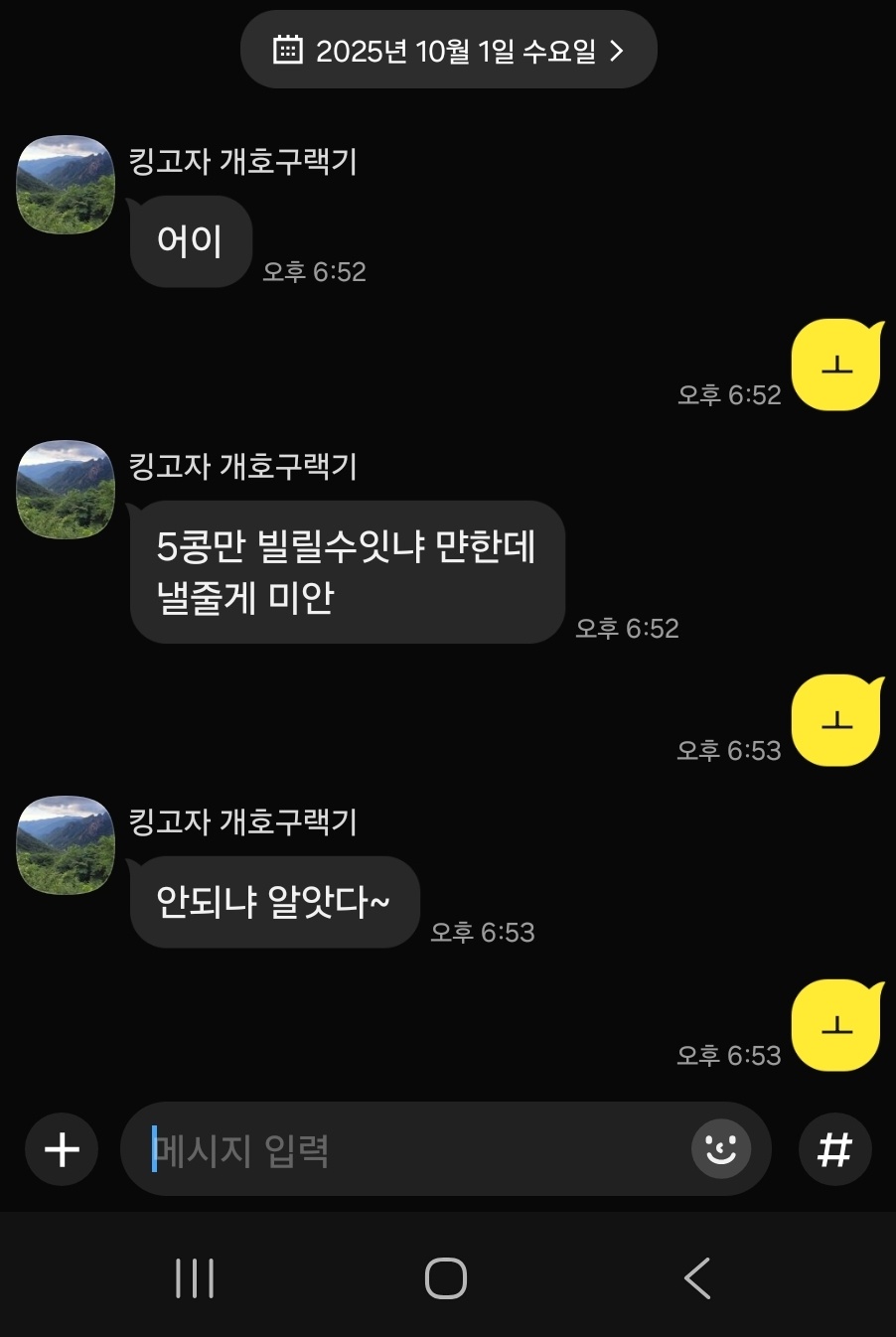Open sender's avatar beside 안되냐 알앗다~ message
896x1337 pixels.
(66, 845)
